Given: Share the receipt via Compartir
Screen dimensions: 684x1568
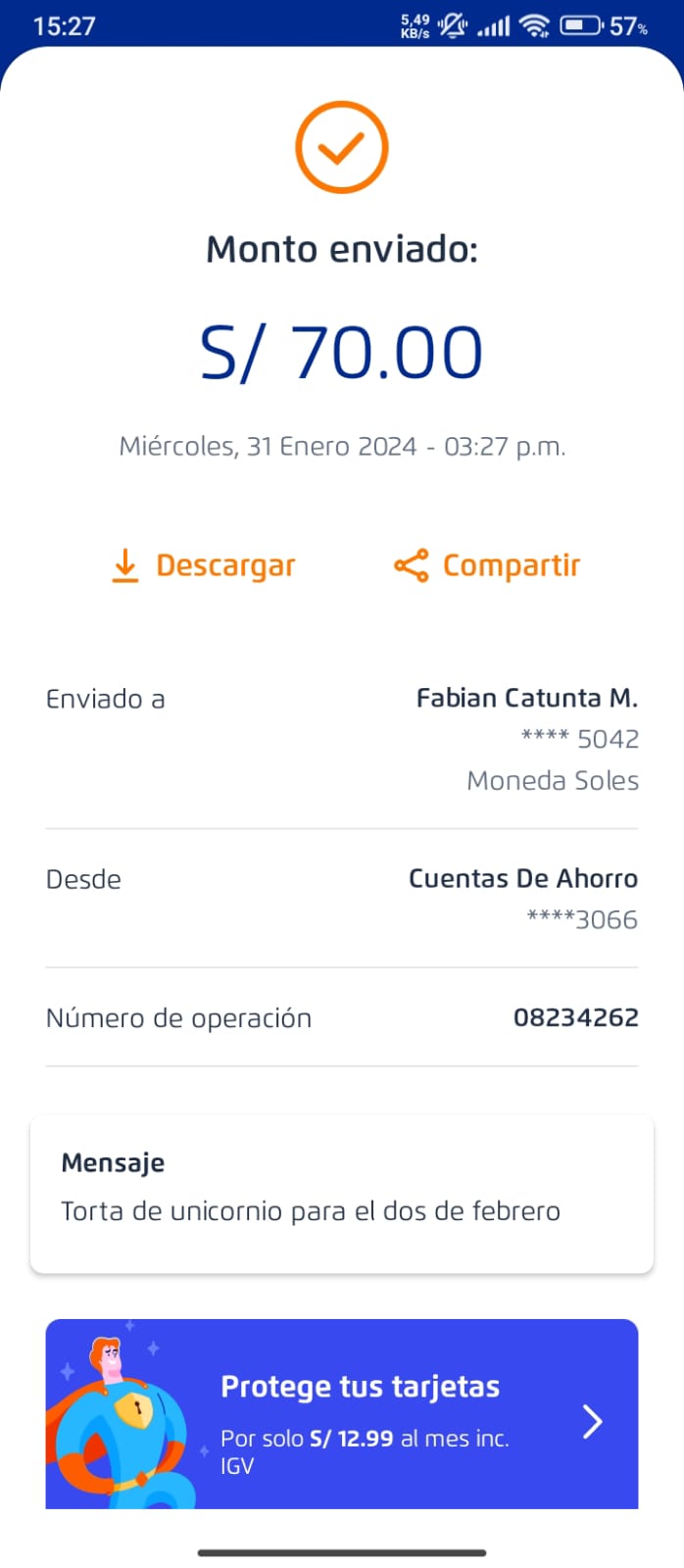Looking at the screenshot, I should click(x=487, y=566).
